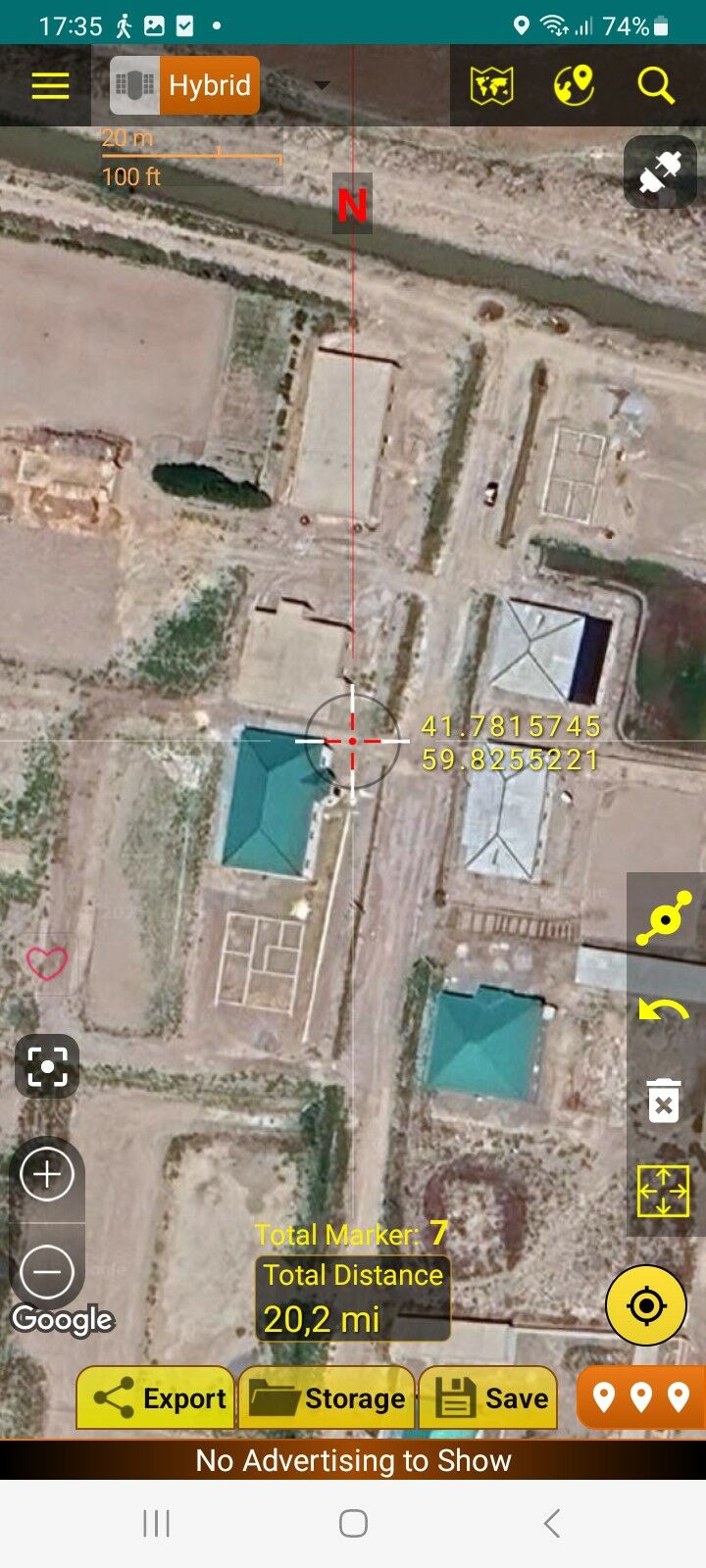706x1568 pixels.
Task: Open the hamburger menu
Action: tap(50, 86)
